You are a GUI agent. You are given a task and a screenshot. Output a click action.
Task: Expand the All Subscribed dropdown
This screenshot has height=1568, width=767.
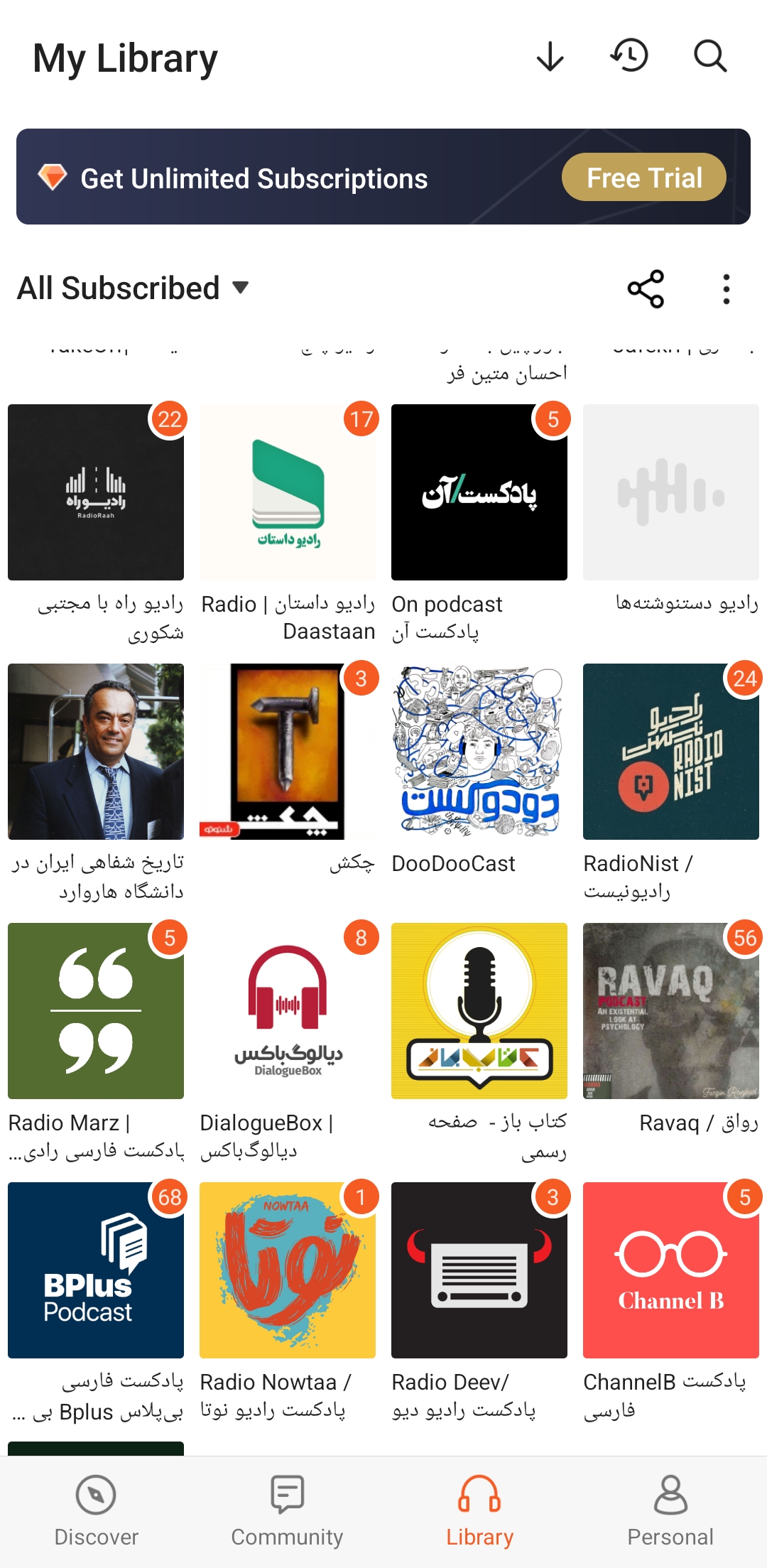[x=134, y=288]
